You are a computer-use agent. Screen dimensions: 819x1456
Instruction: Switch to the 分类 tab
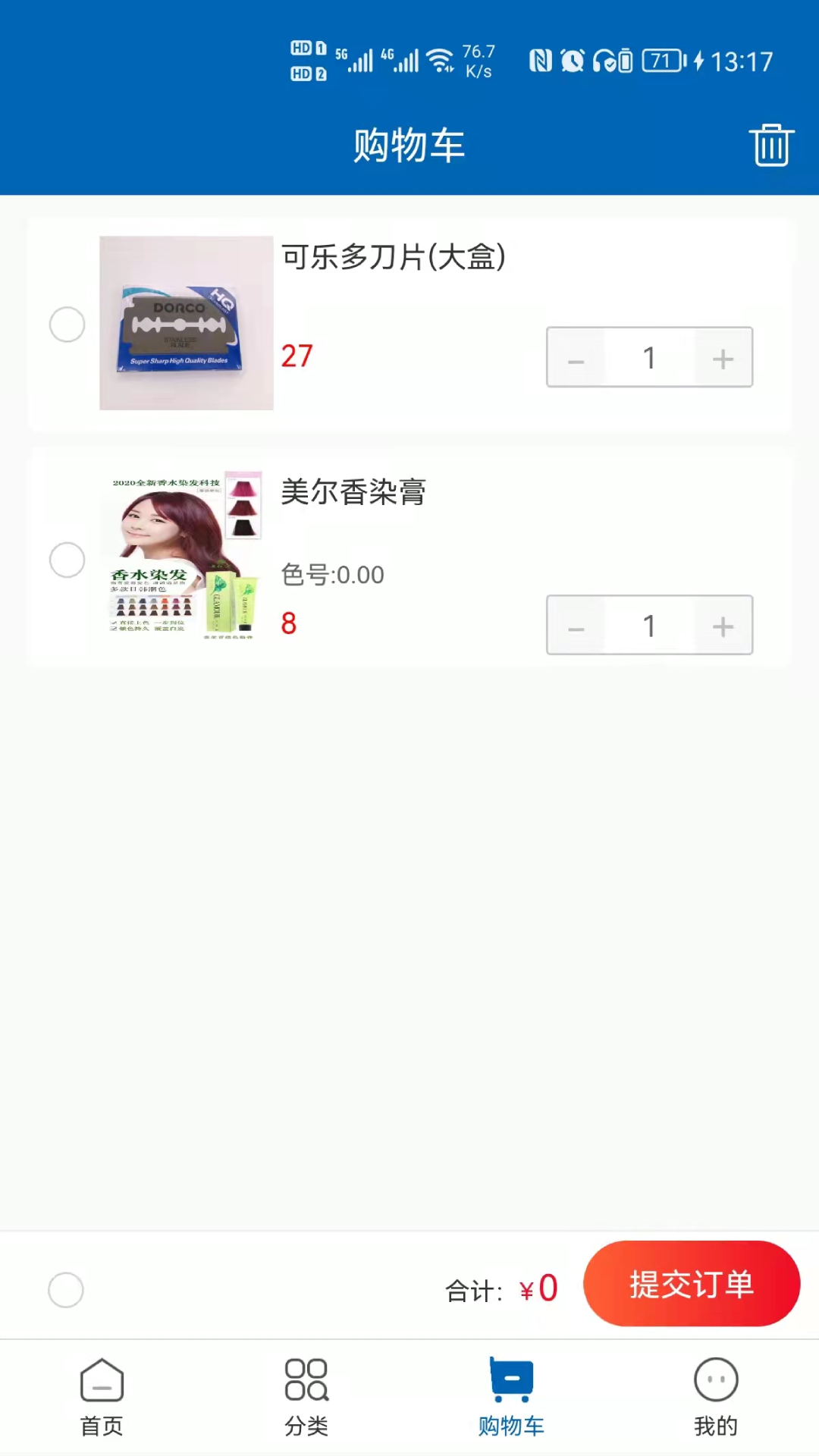coord(306,1398)
